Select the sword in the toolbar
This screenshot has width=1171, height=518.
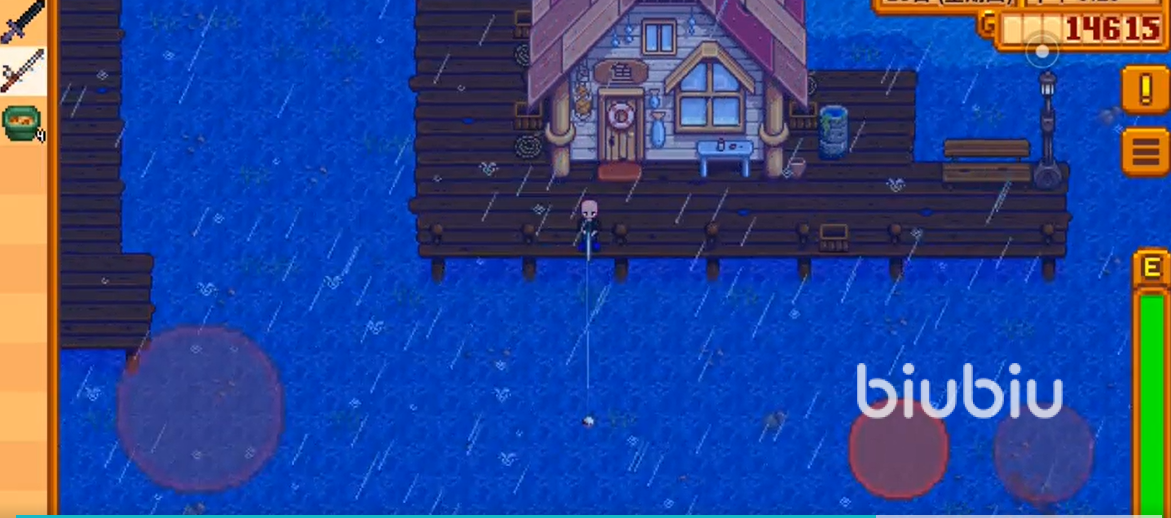[22, 21]
